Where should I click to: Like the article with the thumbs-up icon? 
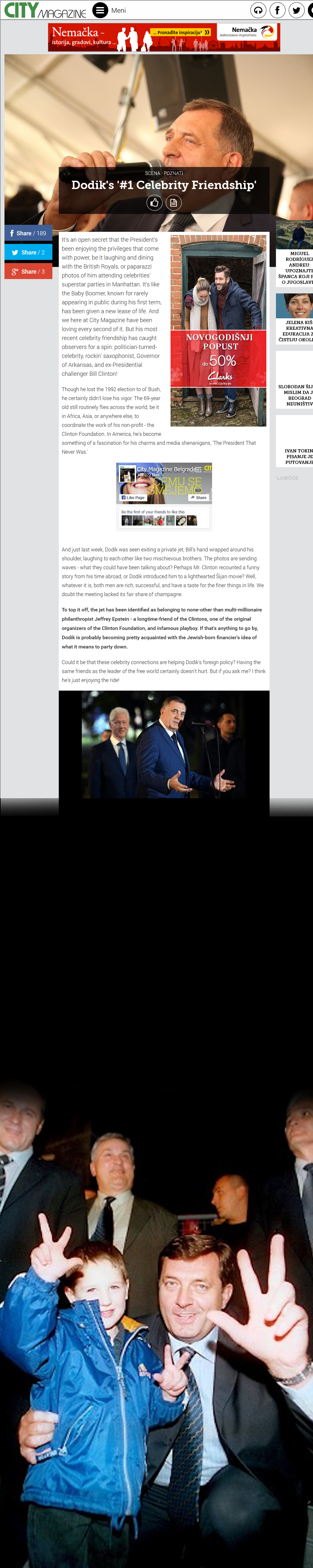154,203
